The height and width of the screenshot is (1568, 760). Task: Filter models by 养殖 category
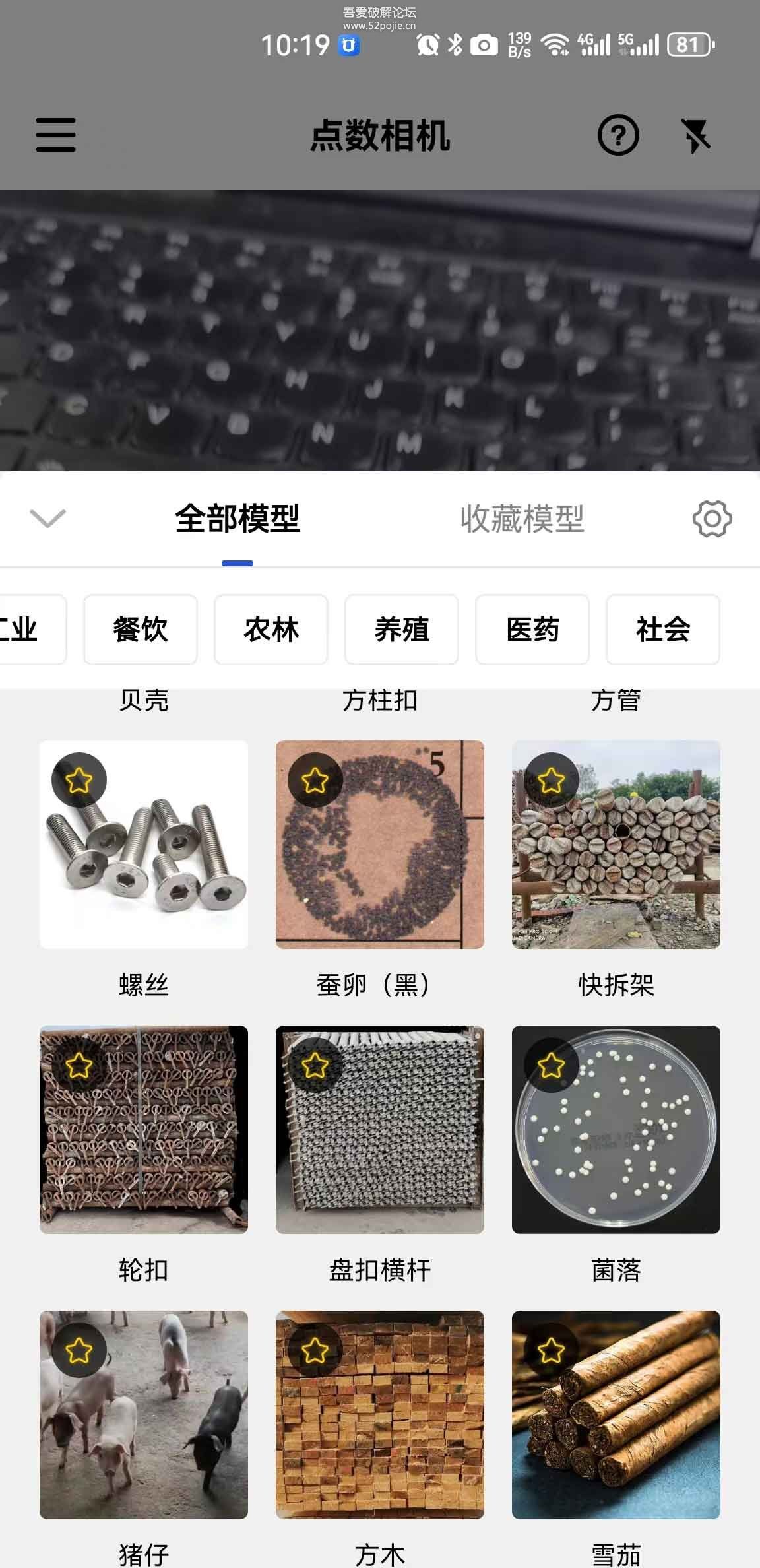(x=402, y=629)
